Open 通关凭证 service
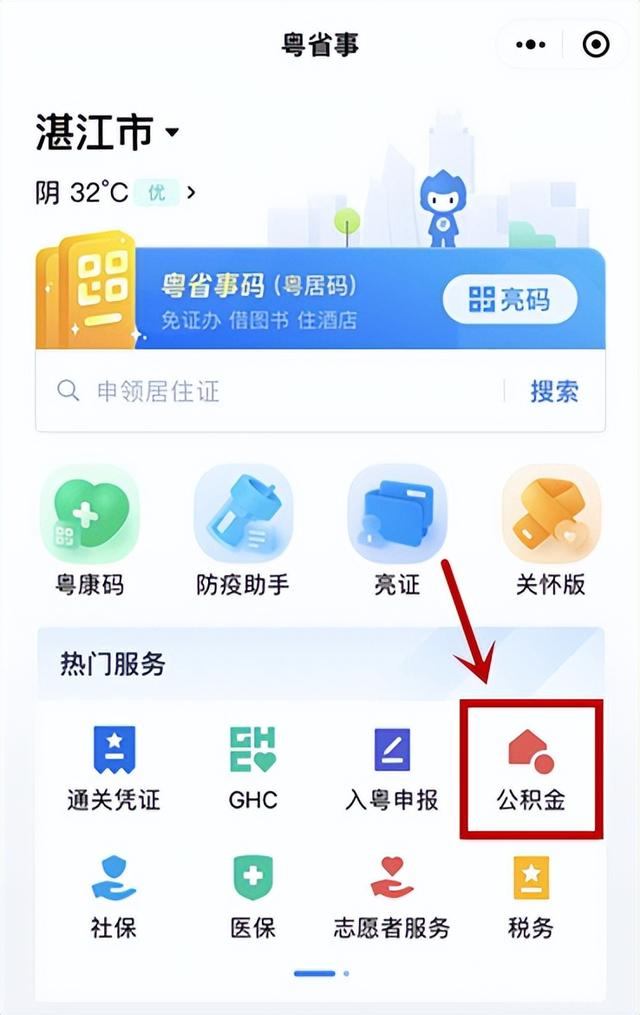 [x=114, y=768]
